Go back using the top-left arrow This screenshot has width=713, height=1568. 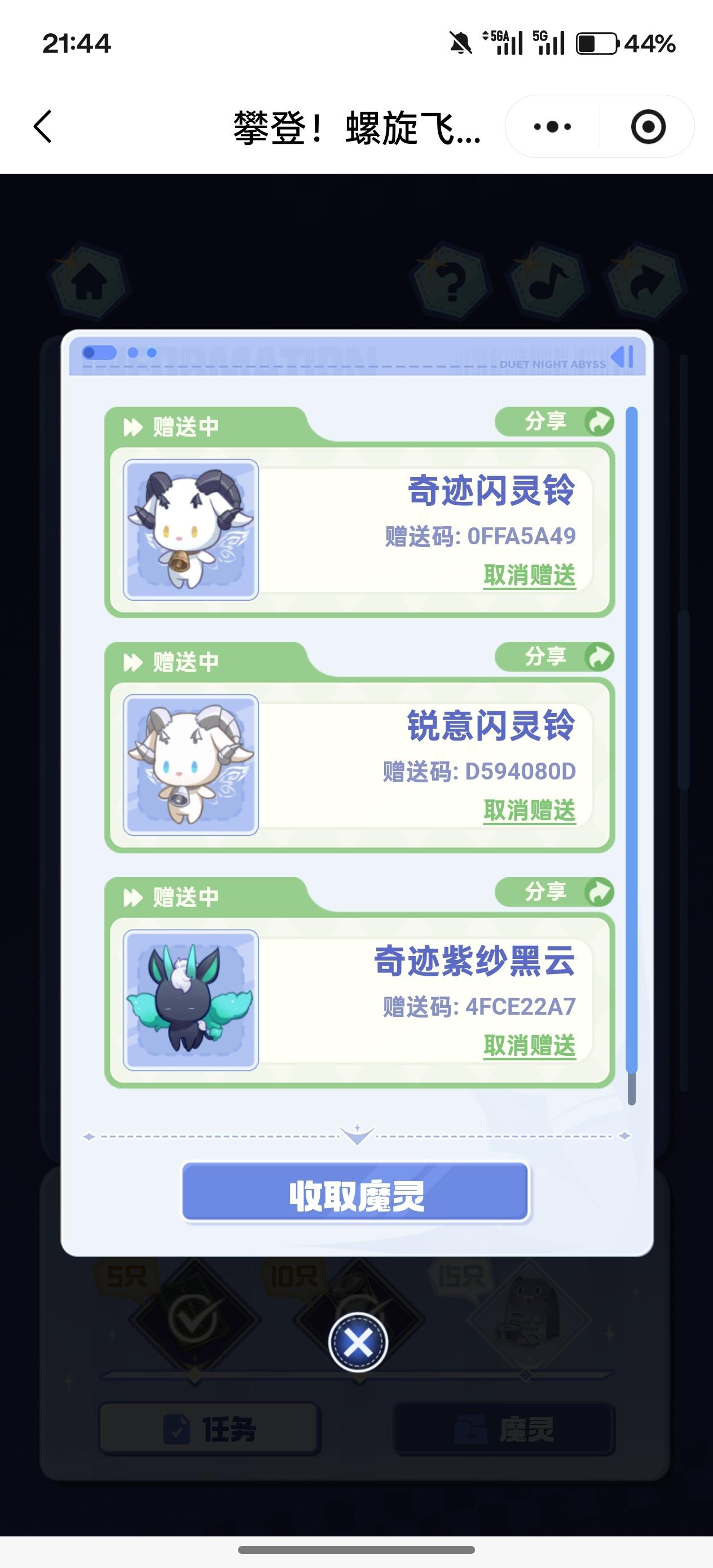coord(43,126)
